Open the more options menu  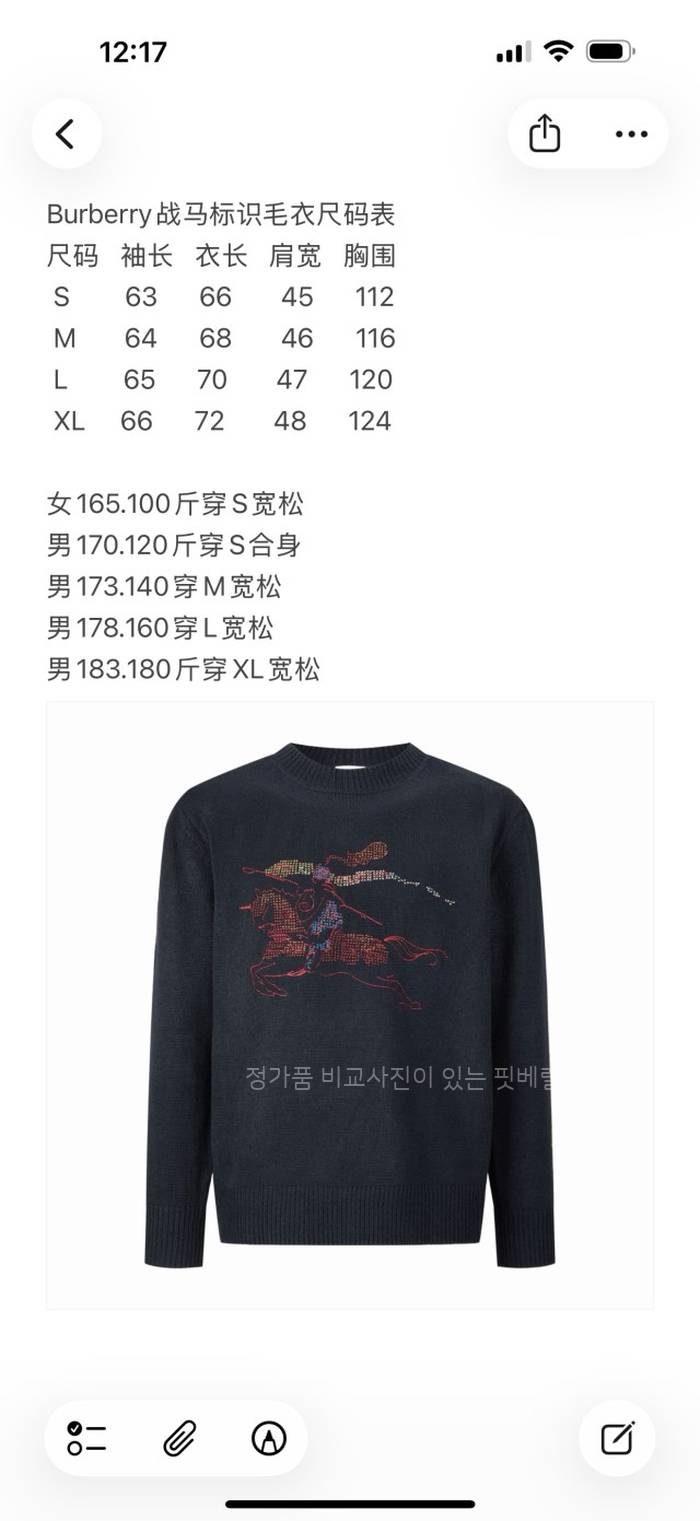[x=631, y=134]
